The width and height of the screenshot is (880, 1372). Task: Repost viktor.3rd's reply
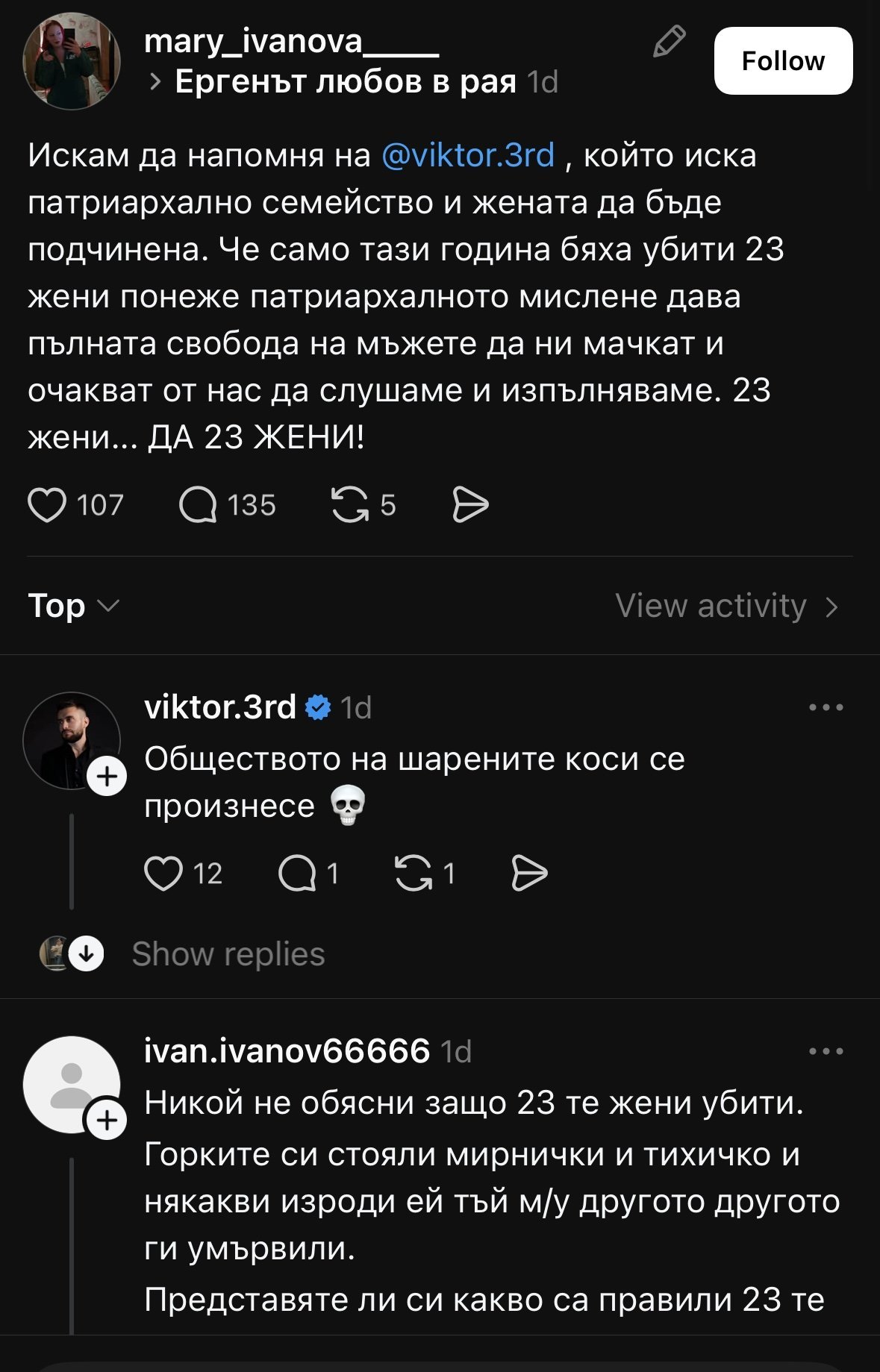[414, 874]
